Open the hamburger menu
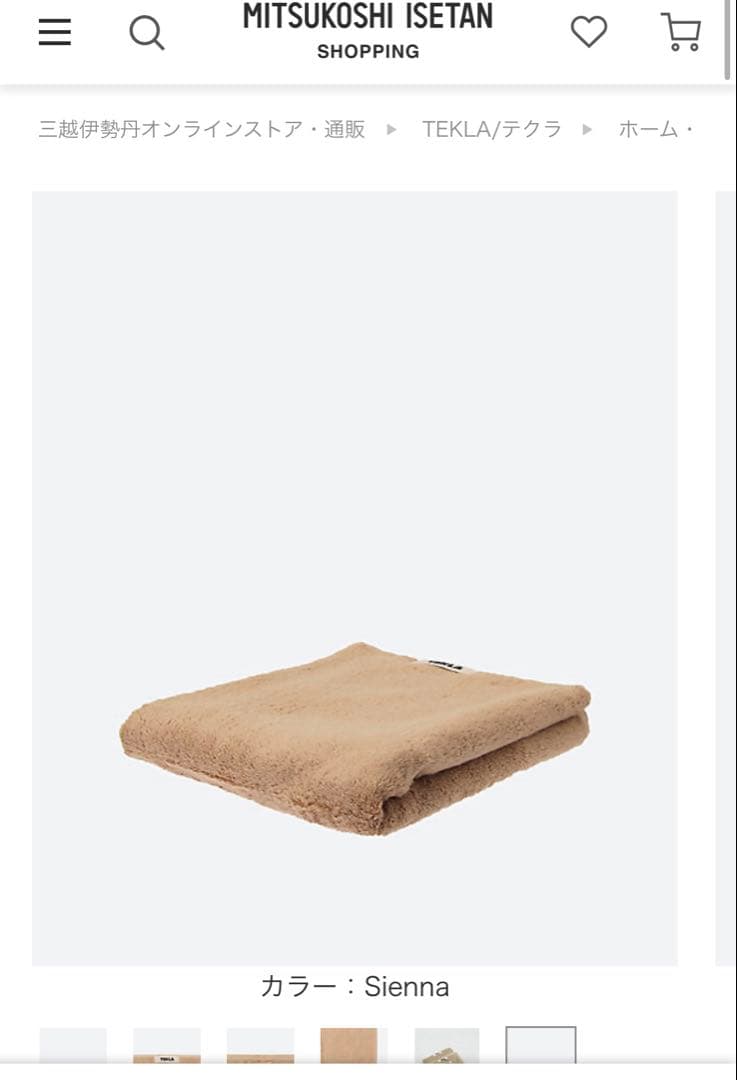This screenshot has height=1080, width=737. click(x=55, y=33)
